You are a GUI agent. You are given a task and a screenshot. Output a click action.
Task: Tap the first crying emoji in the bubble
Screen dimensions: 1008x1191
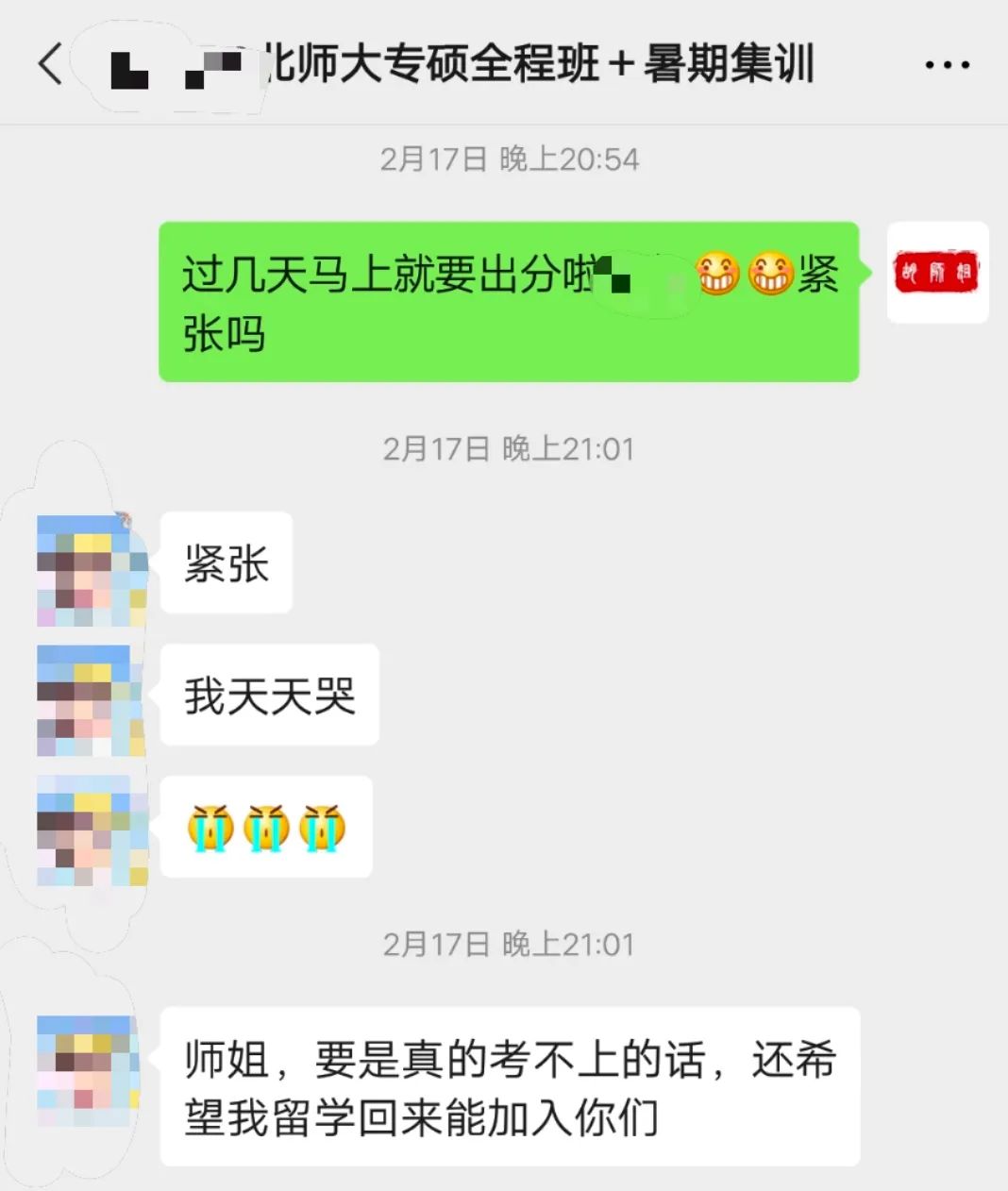[x=210, y=828]
